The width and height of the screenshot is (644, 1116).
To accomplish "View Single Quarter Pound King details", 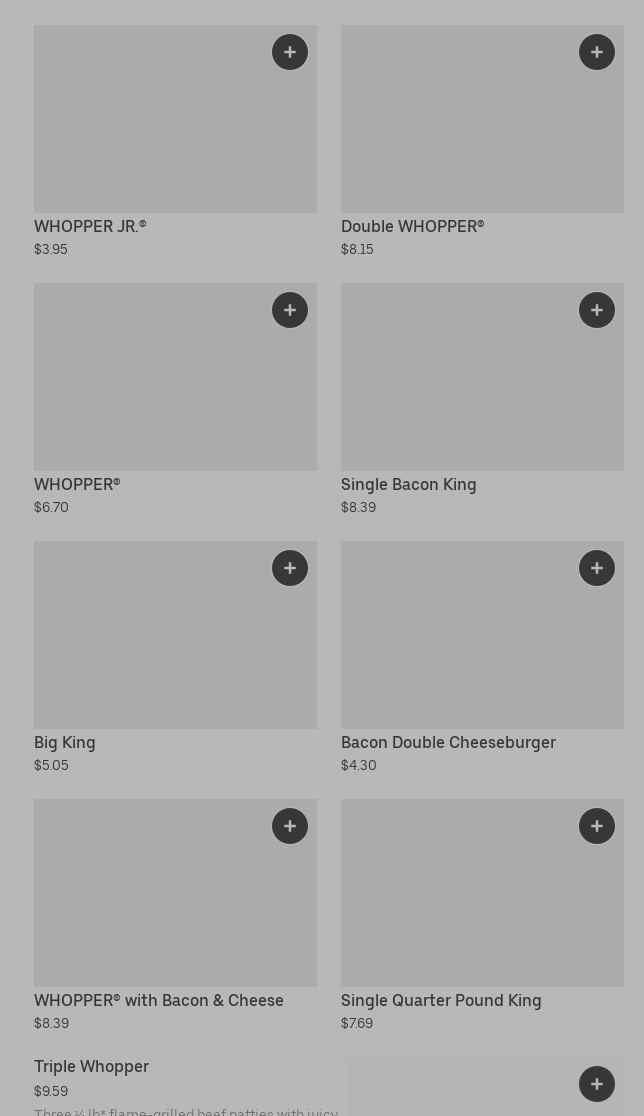I will tap(470, 904).
